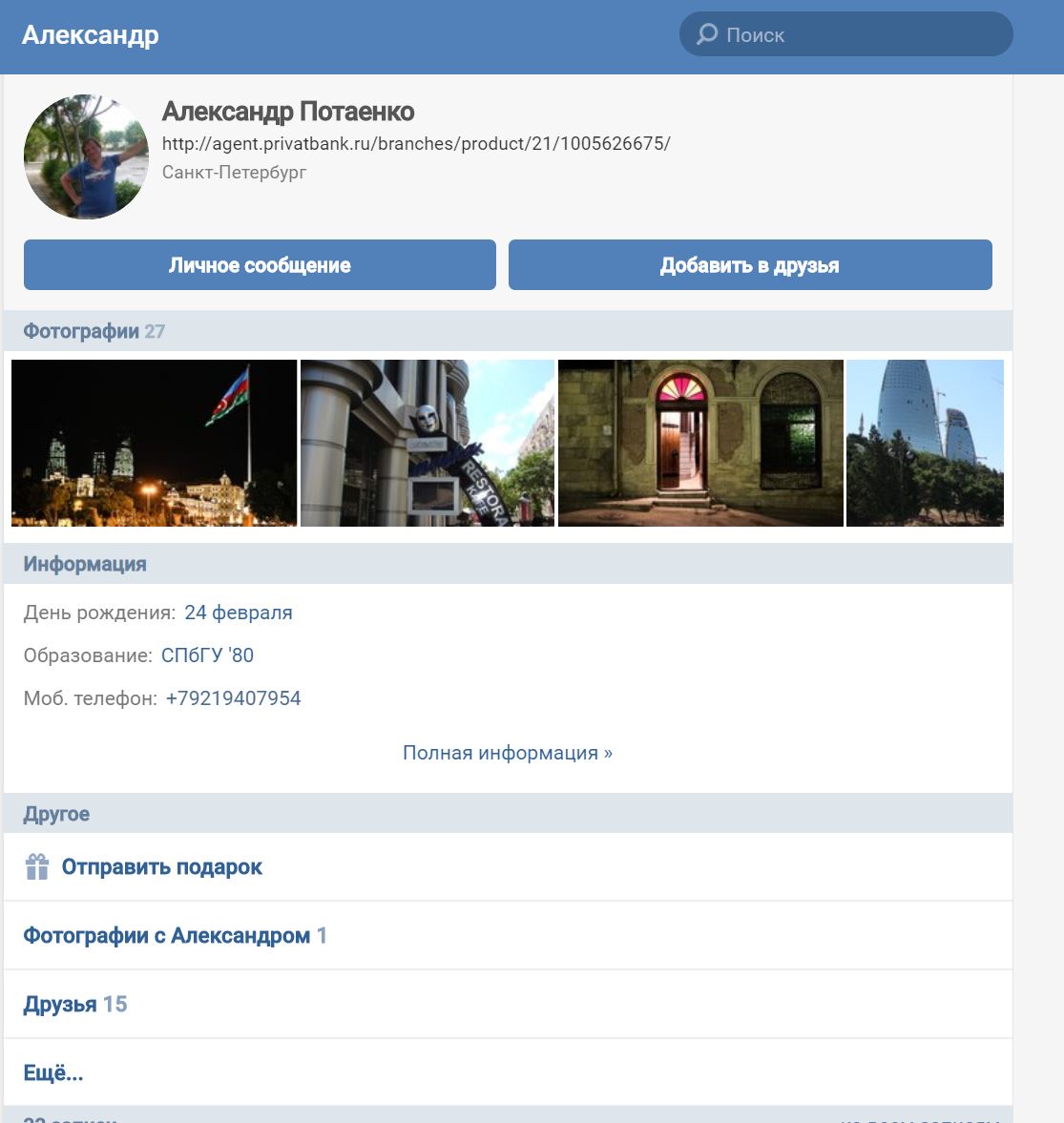The height and width of the screenshot is (1123, 1064).
Task: Open the glass towers photo
Action: tap(925, 444)
